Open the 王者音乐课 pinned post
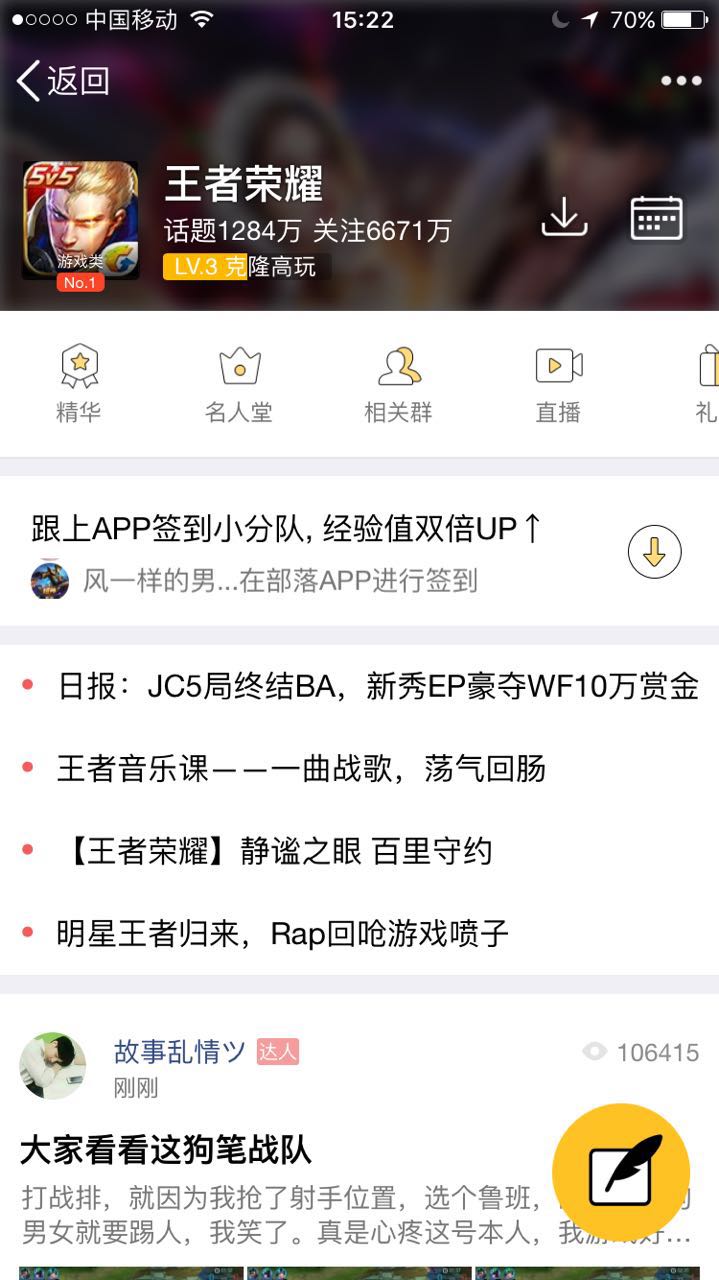 (300, 769)
